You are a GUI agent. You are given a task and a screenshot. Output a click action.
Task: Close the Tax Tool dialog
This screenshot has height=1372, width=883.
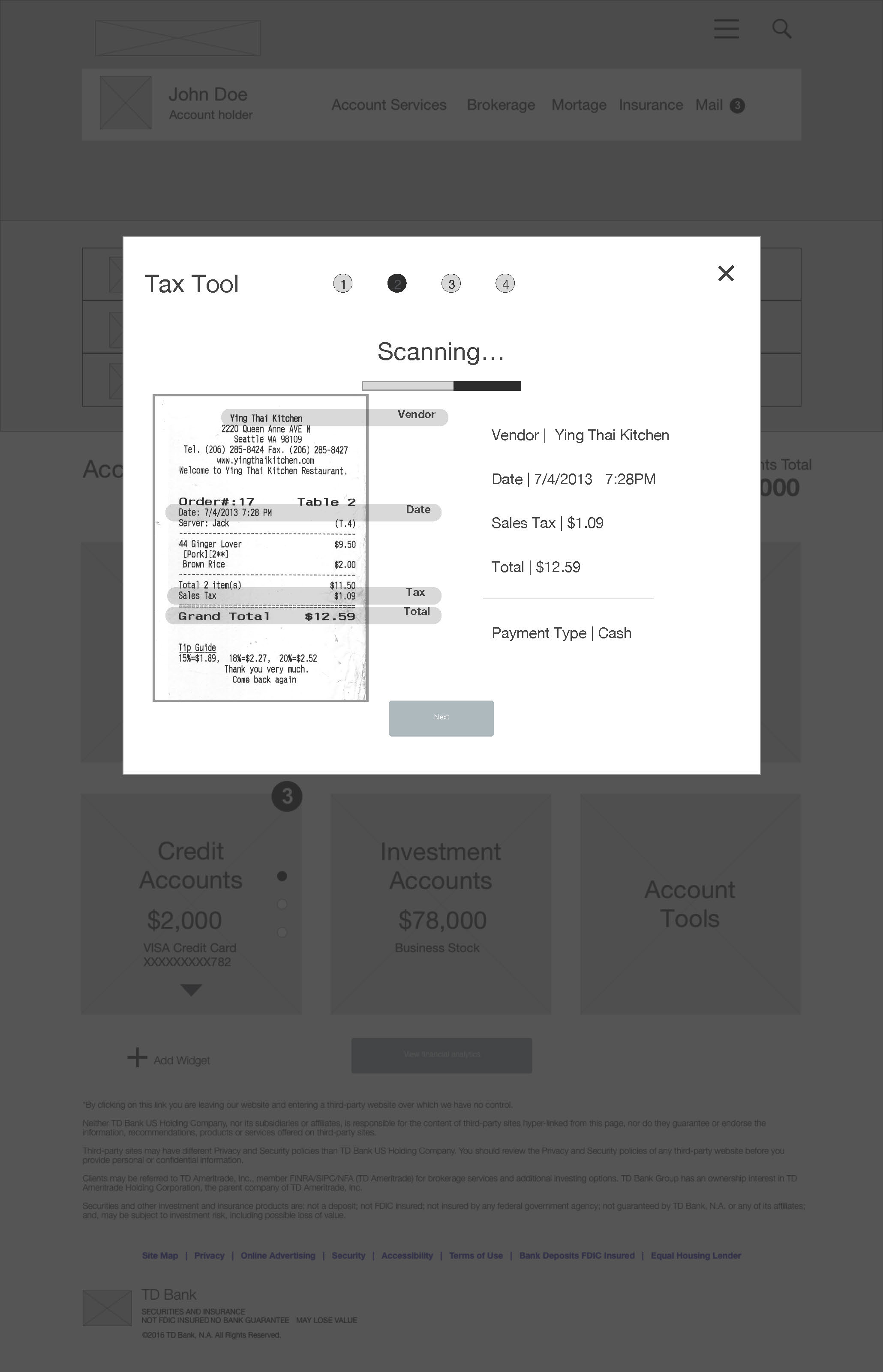coord(726,273)
